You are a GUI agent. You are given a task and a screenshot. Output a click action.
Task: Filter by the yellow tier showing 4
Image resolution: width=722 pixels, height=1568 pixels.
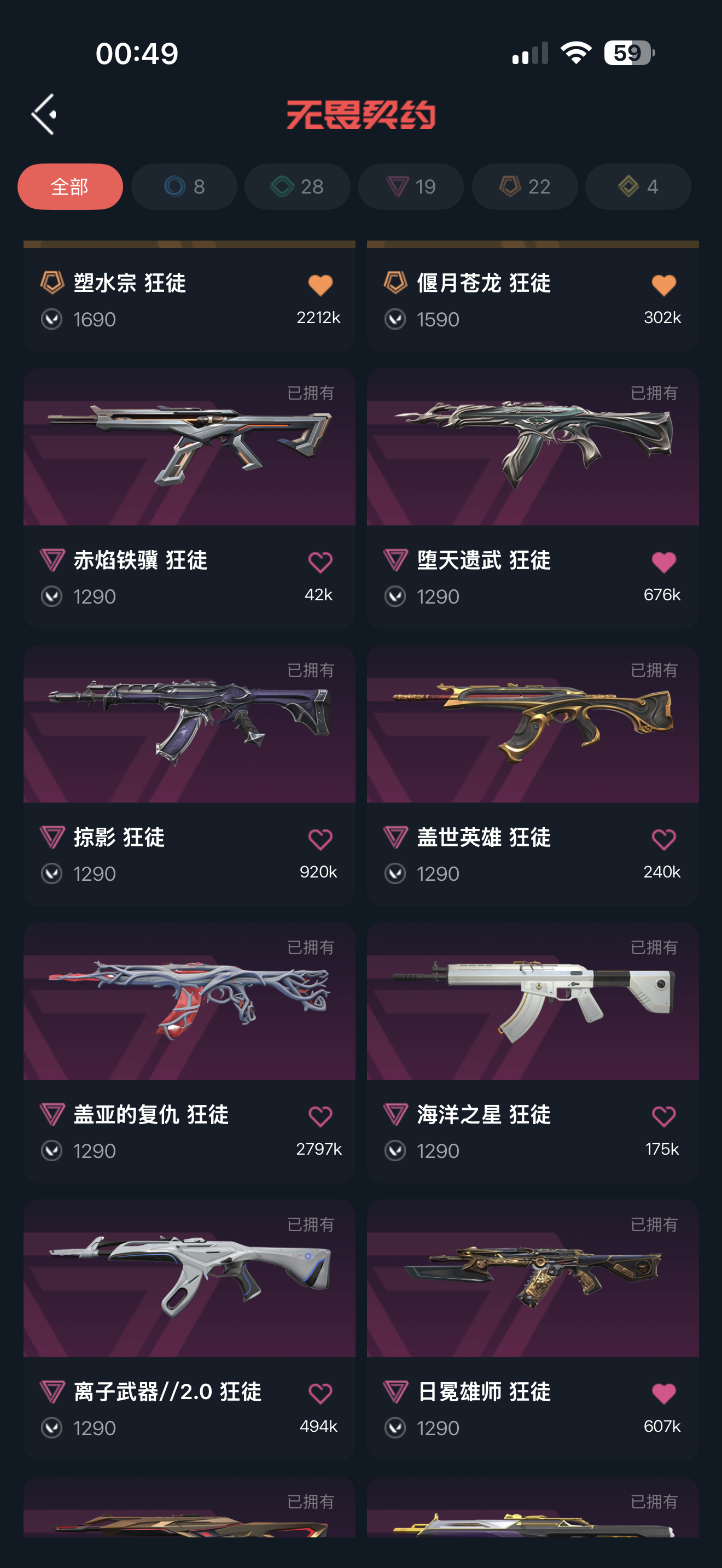tap(637, 186)
